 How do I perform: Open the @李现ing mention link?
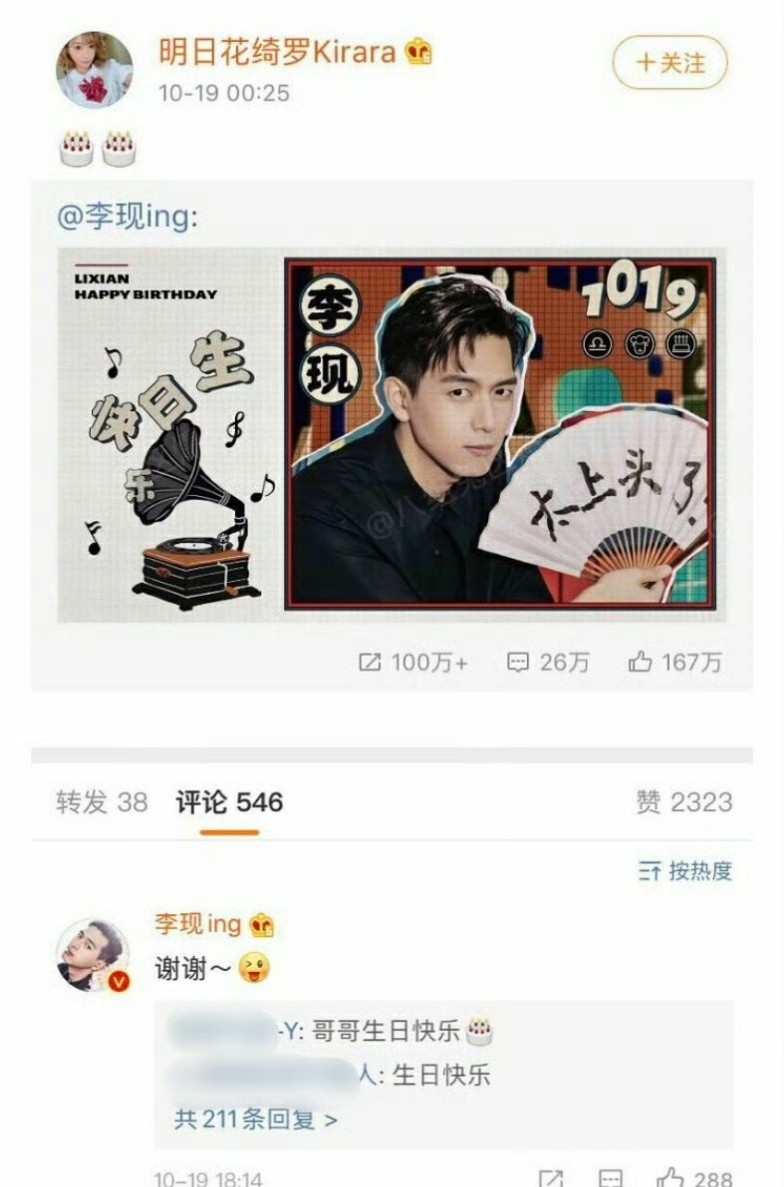pyautogui.click(x=127, y=217)
